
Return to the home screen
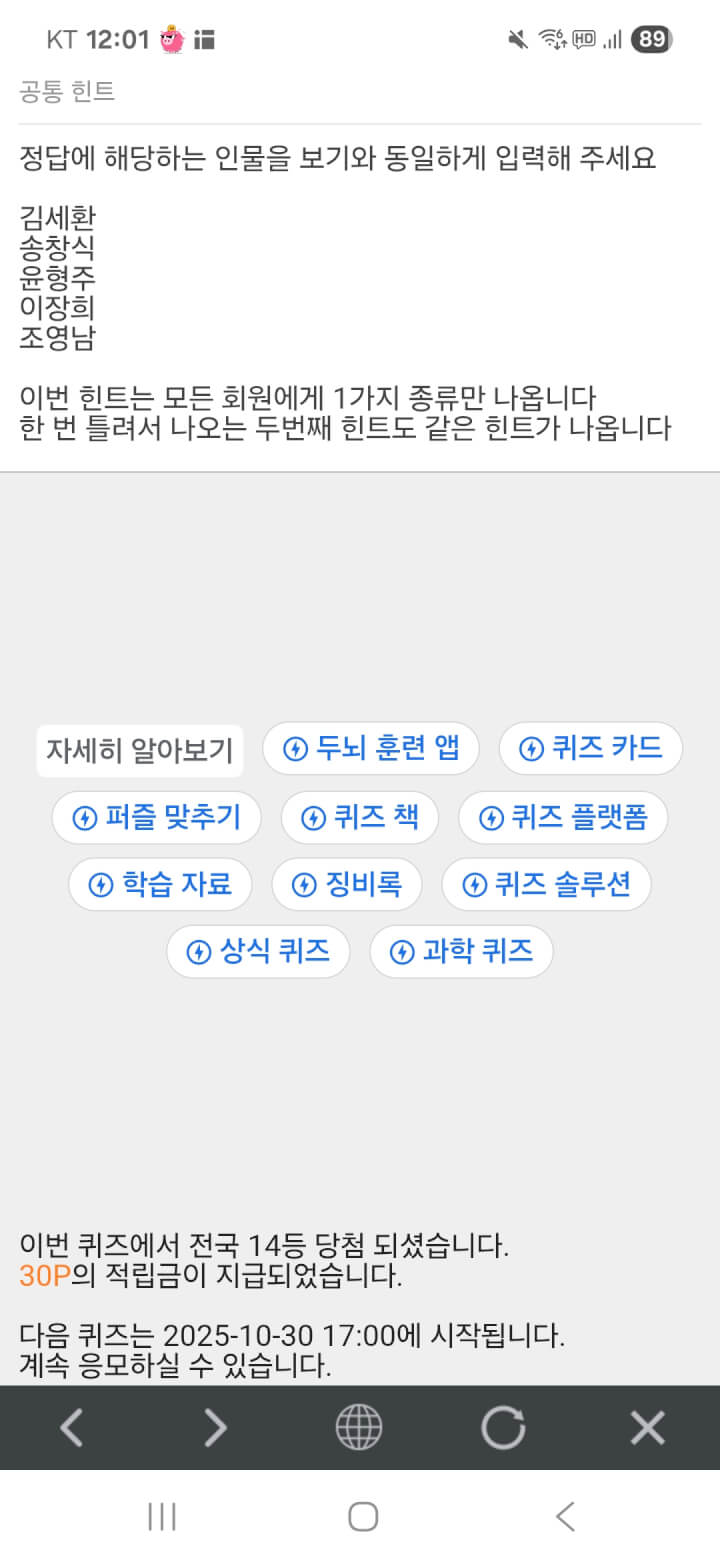pos(362,1516)
